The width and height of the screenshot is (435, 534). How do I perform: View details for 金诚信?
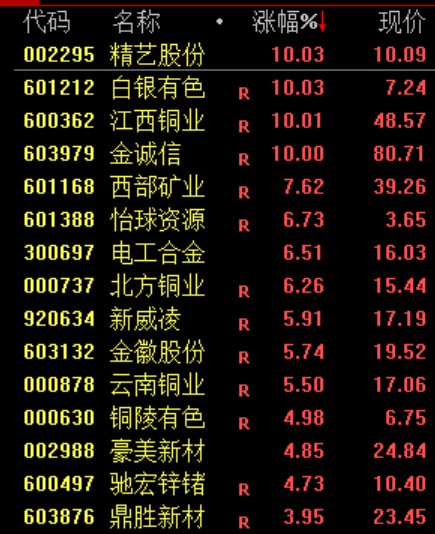pos(224,154)
